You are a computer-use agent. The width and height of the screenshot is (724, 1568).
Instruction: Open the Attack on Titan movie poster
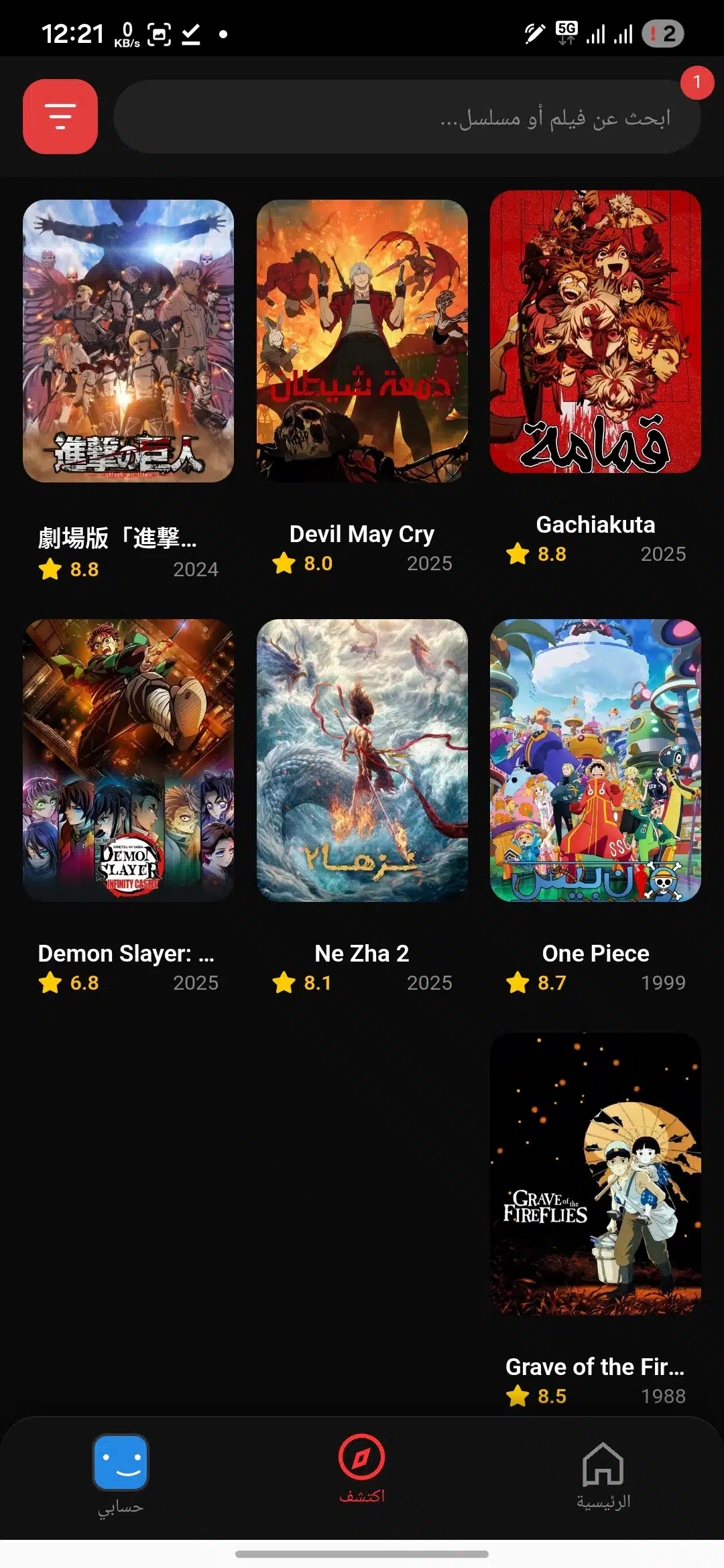(x=129, y=342)
